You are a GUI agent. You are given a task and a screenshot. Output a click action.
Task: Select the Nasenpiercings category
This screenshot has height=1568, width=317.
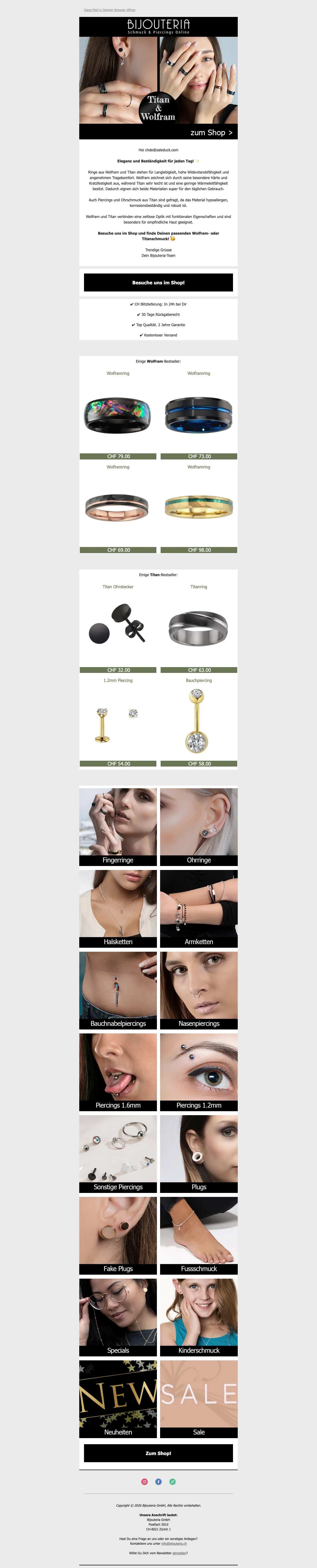[198, 990]
